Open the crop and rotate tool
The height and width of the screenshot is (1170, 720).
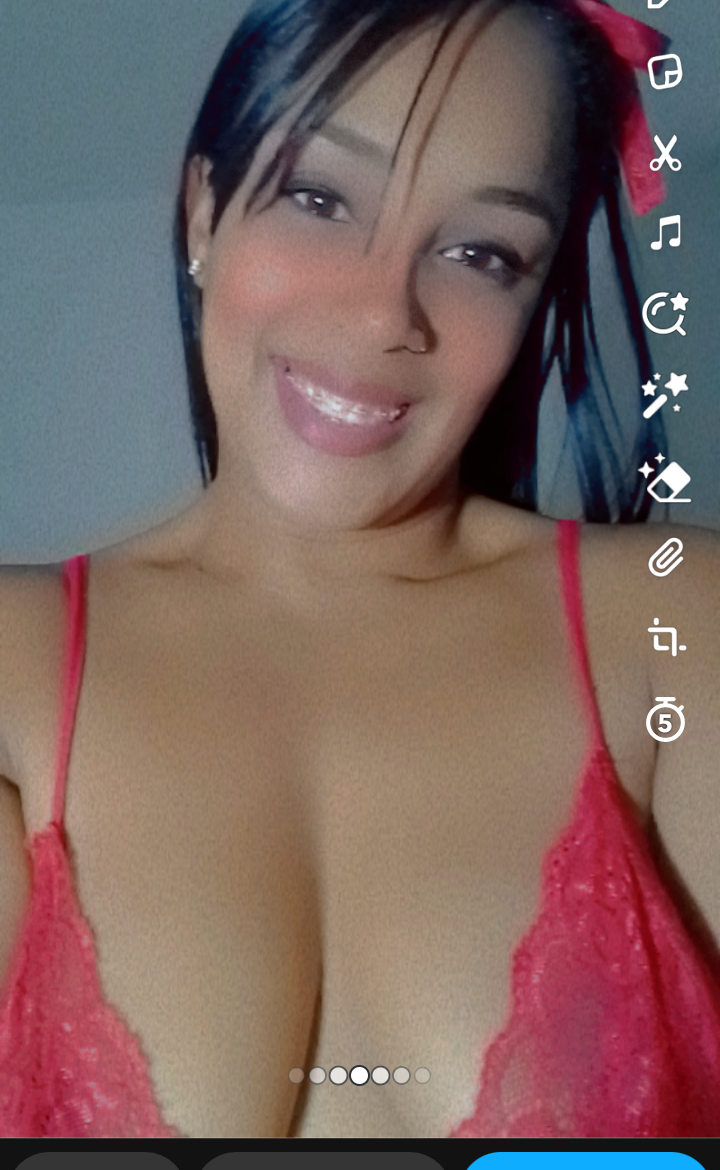[665, 637]
